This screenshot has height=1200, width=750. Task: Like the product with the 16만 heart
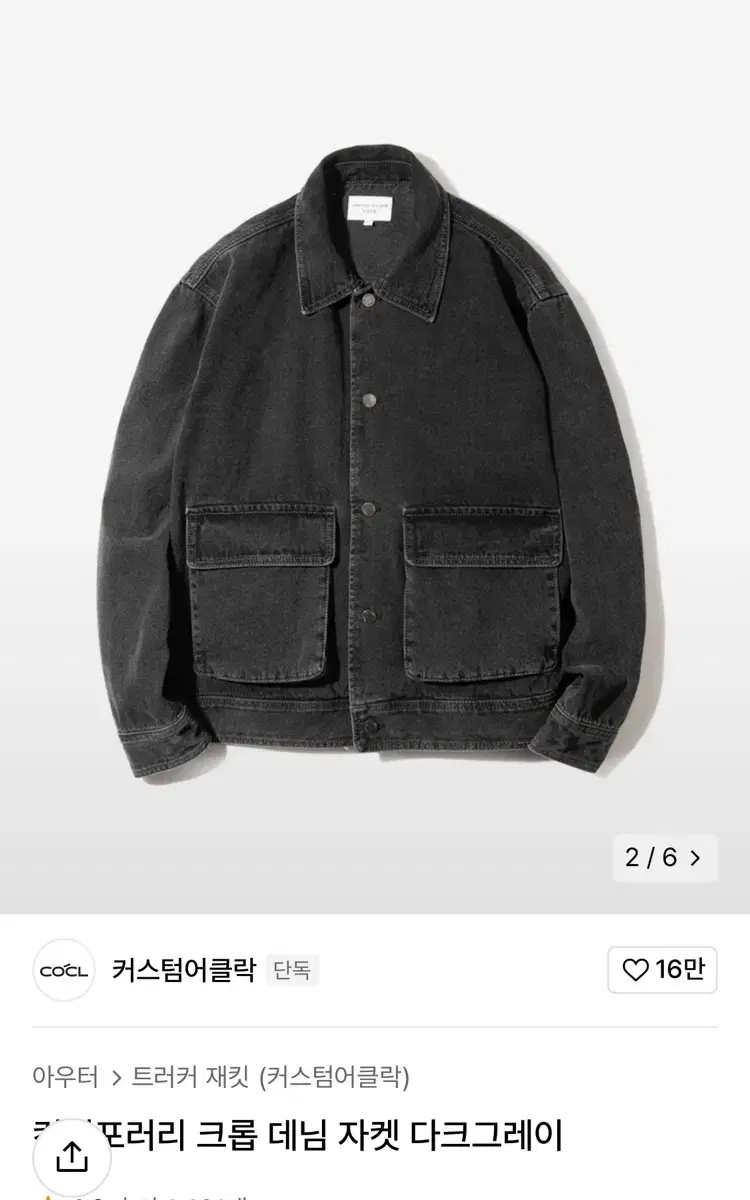[662, 969]
